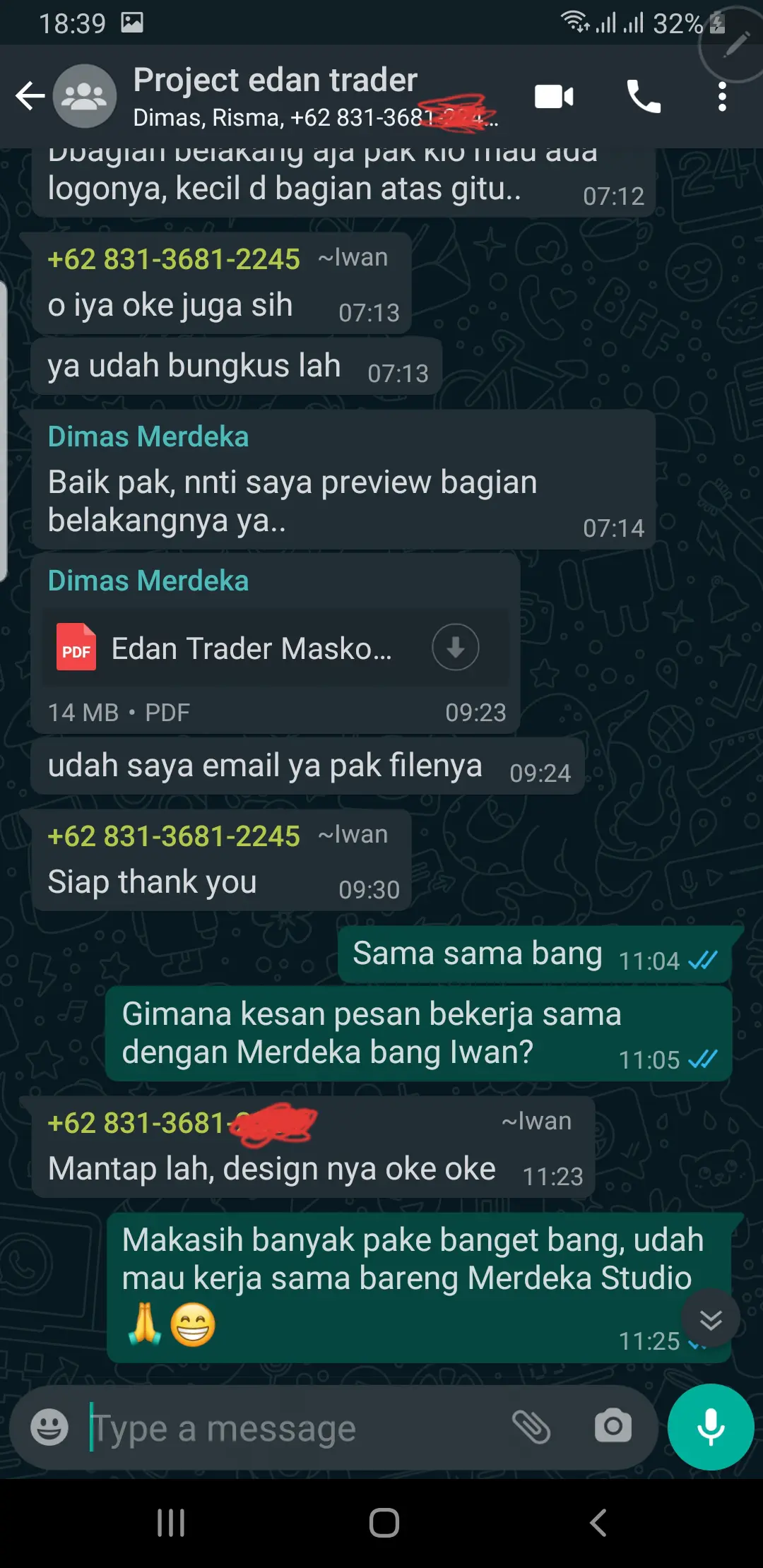Open recent apps from navigation bar
The width and height of the screenshot is (763, 1568).
tap(170, 1523)
